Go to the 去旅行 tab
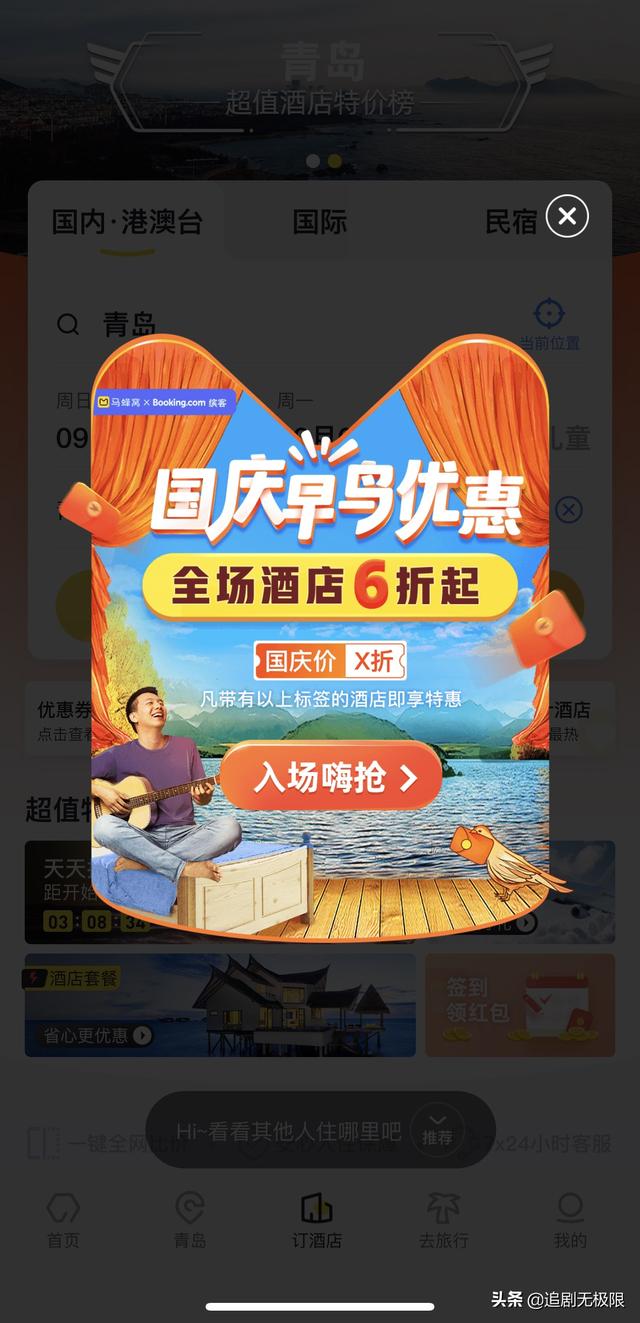The height and width of the screenshot is (1323, 640). pyautogui.click(x=443, y=1220)
